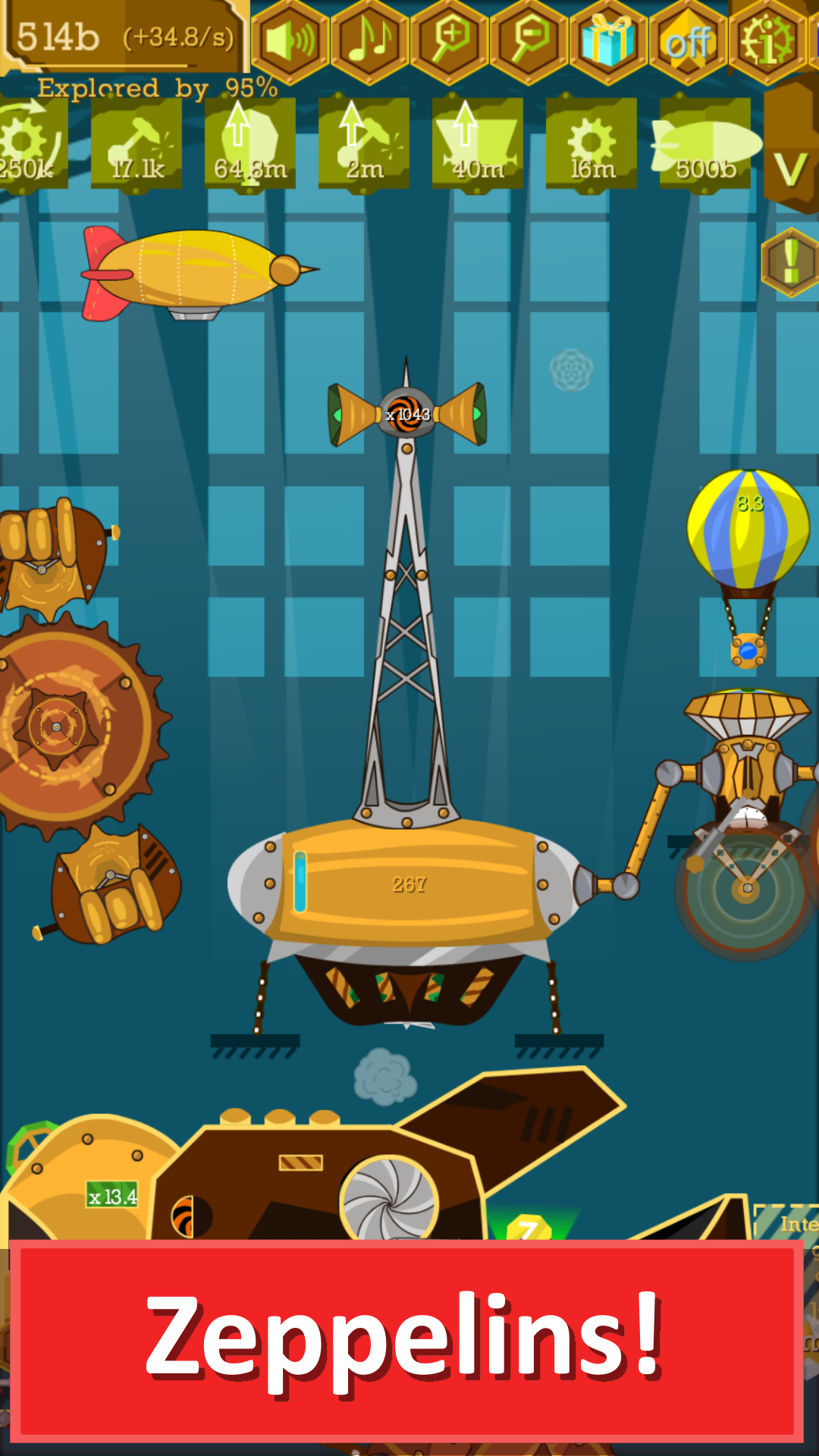Screen dimensions: 819x1456
Task: Expand the V dropdown arrow
Action: tap(791, 168)
